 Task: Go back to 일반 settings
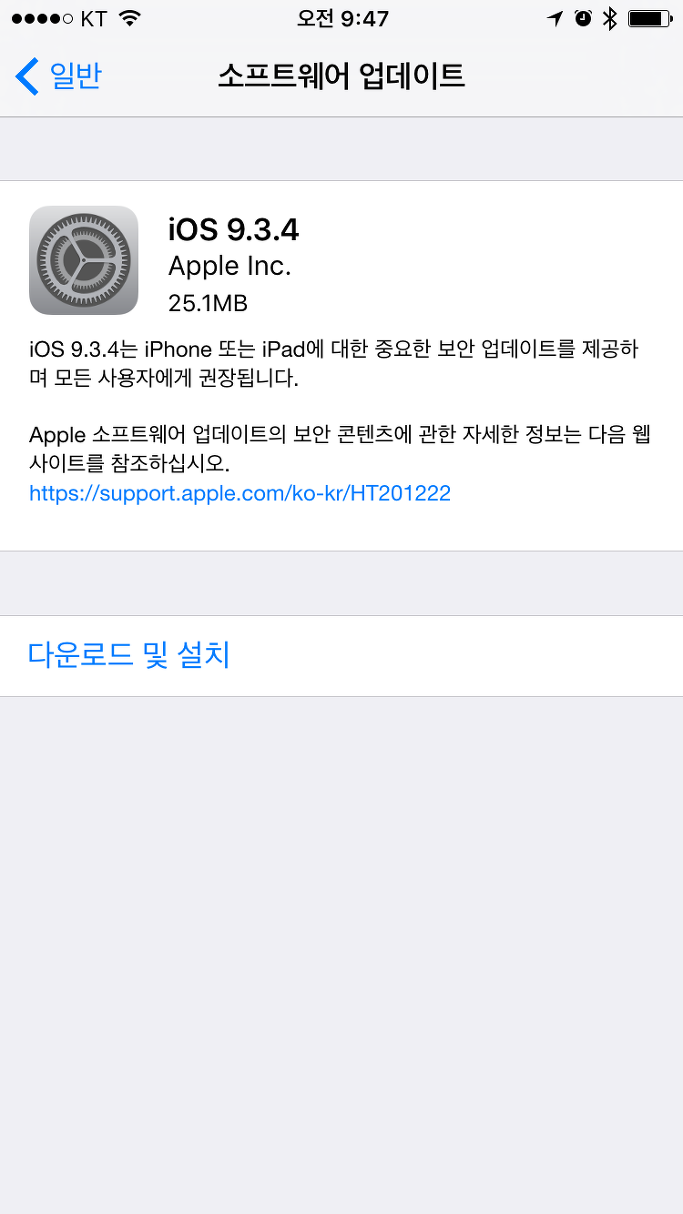point(60,76)
